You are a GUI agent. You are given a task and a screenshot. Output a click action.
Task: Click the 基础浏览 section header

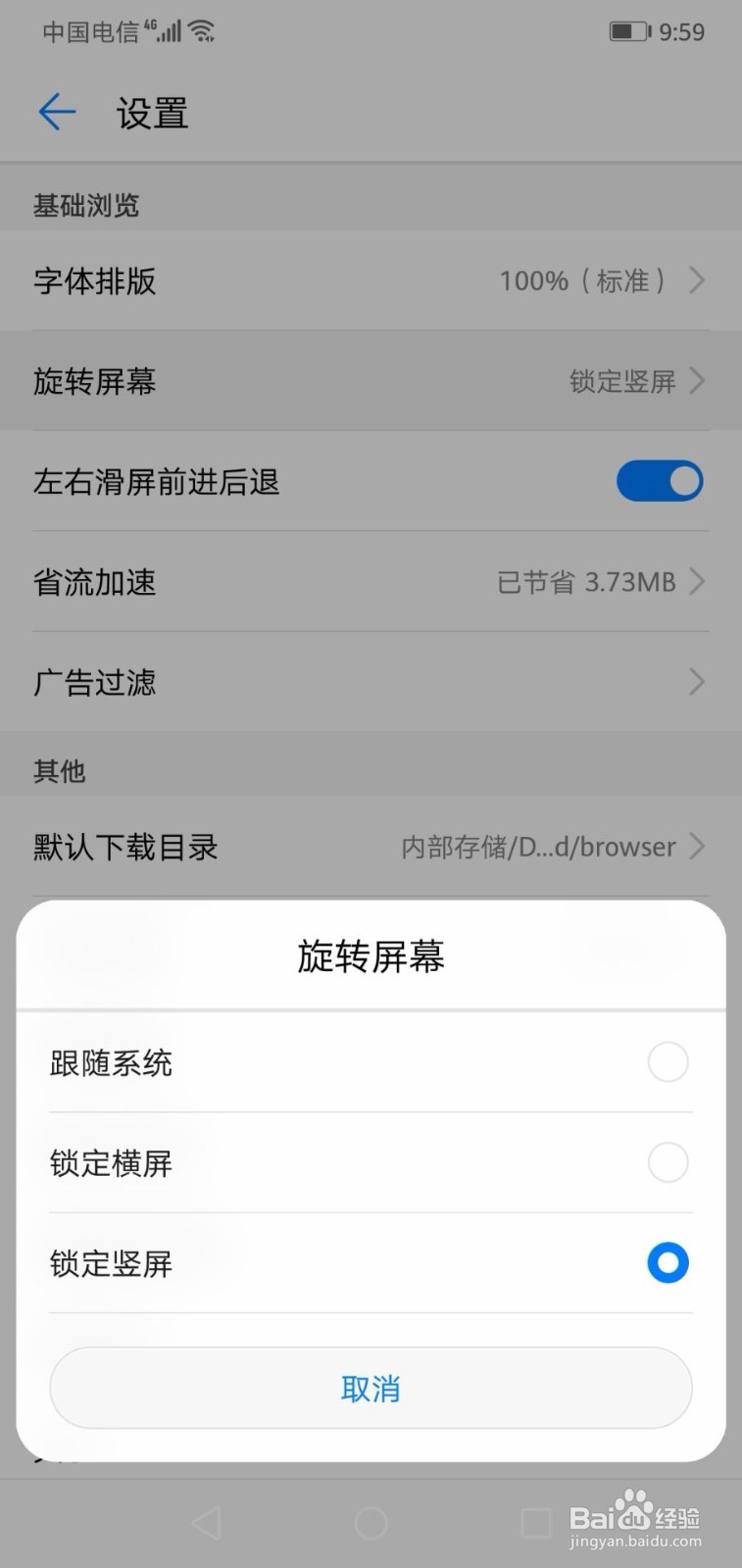pos(86,205)
